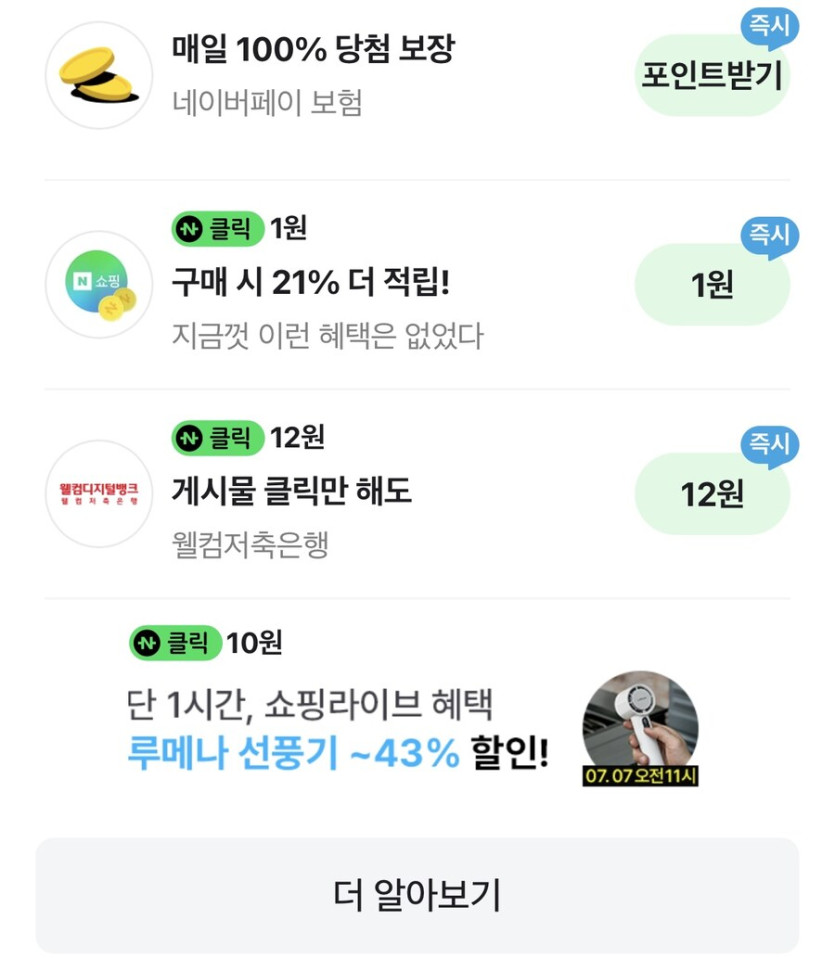Open the 구매 시 21% 더 적립 offer
Image resolution: width=835 pixels, height=958 pixels.
(311, 285)
